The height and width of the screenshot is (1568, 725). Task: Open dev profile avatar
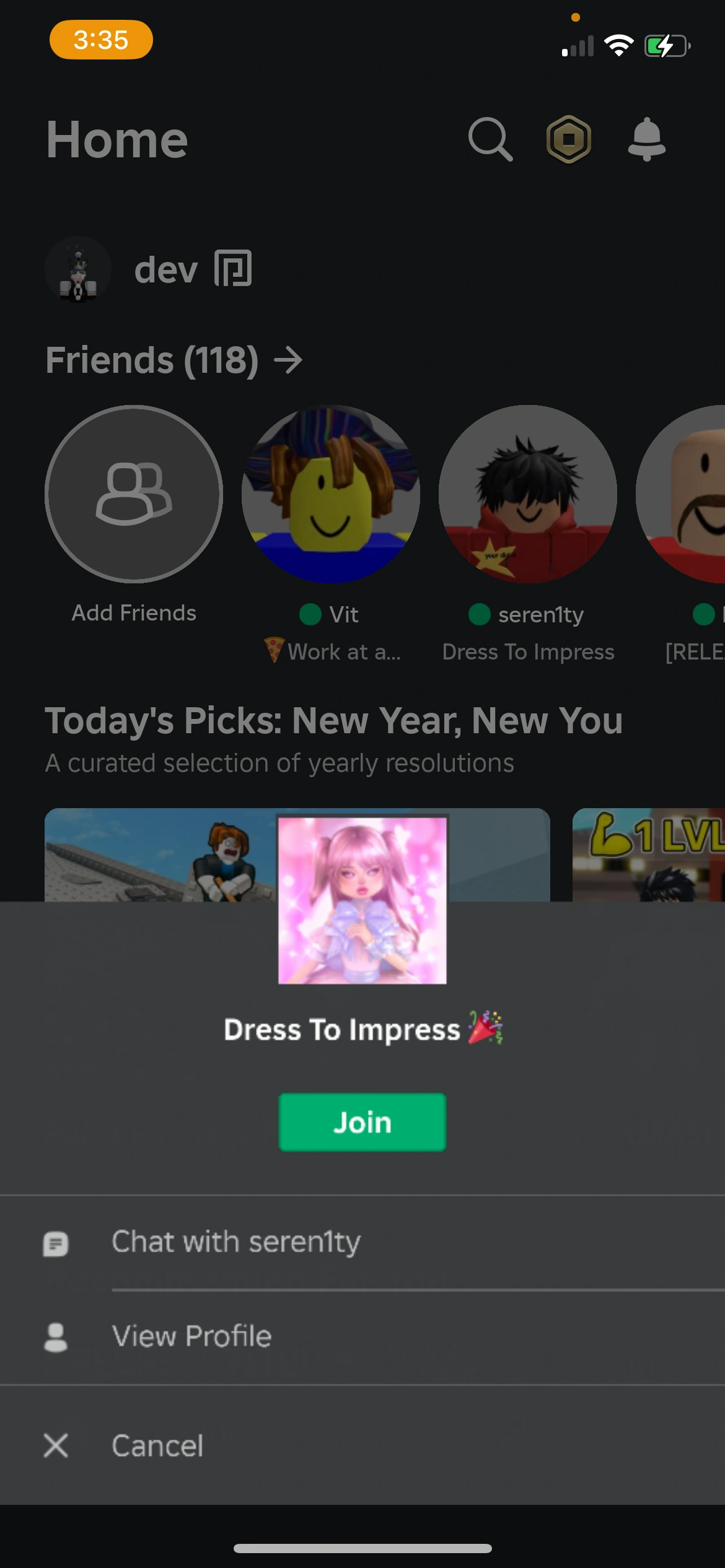(78, 269)
